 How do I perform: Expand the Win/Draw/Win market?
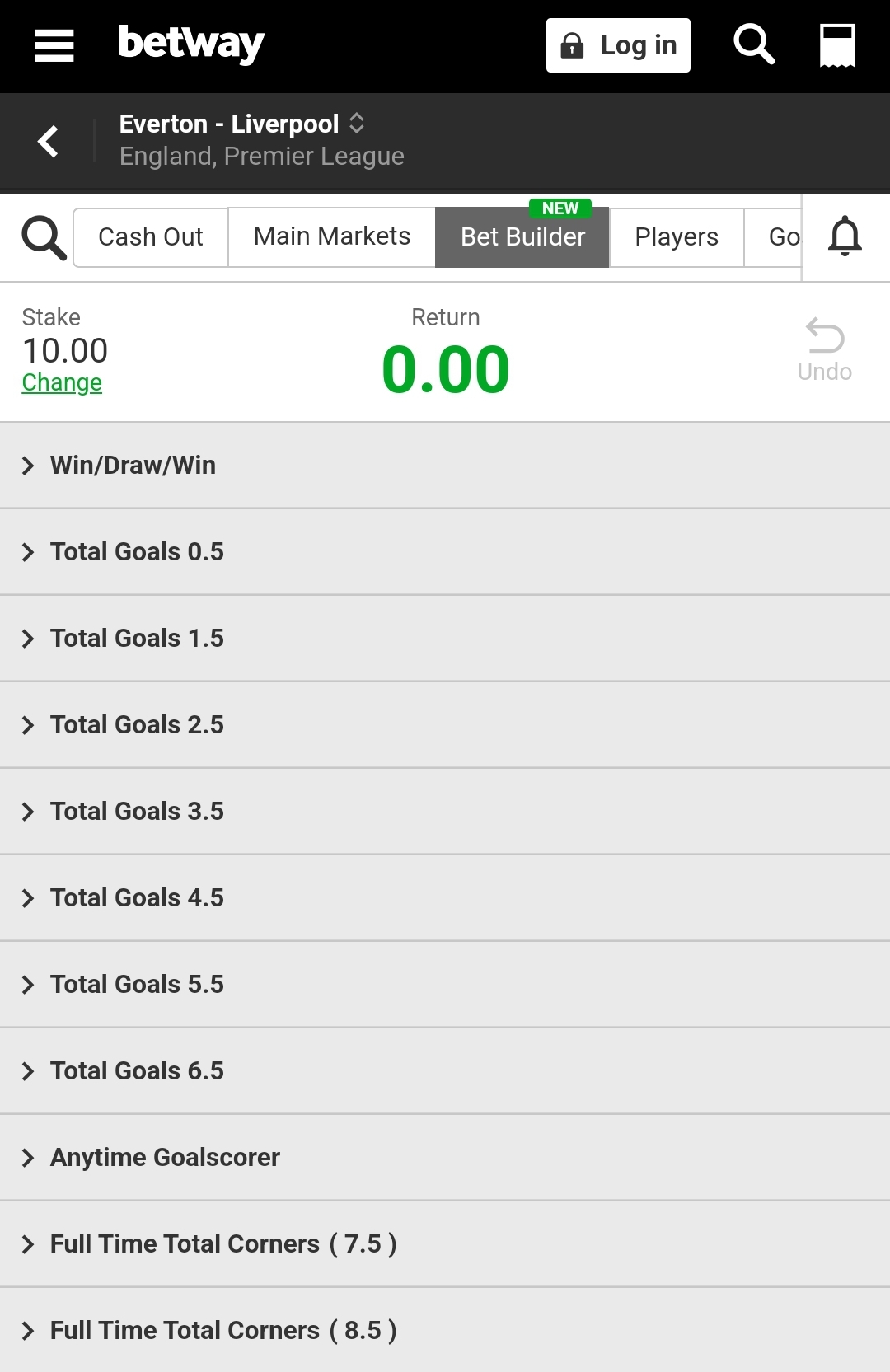(132, 465)
